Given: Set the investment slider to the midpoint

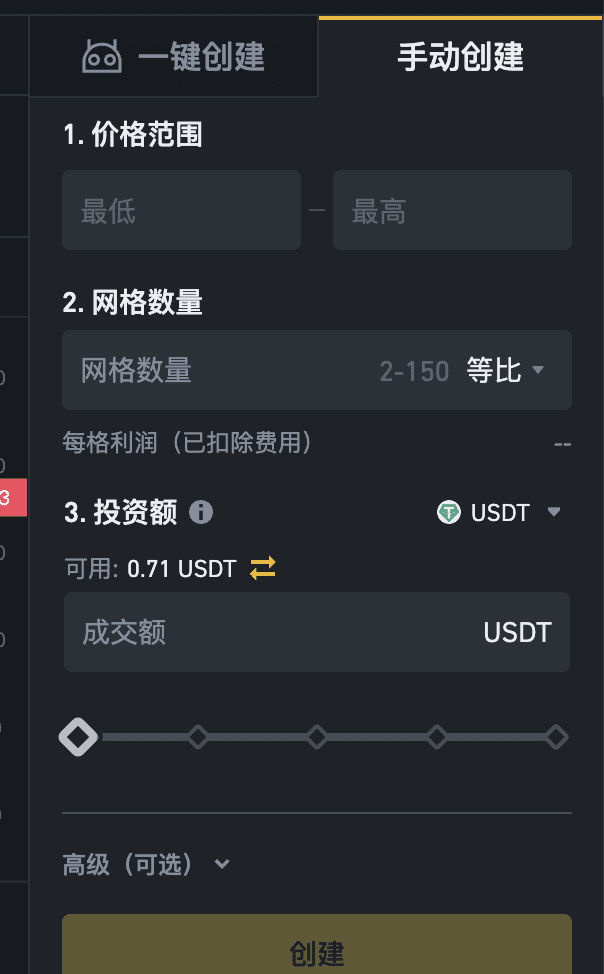Looking at the screenshot, I should (317, 737).
